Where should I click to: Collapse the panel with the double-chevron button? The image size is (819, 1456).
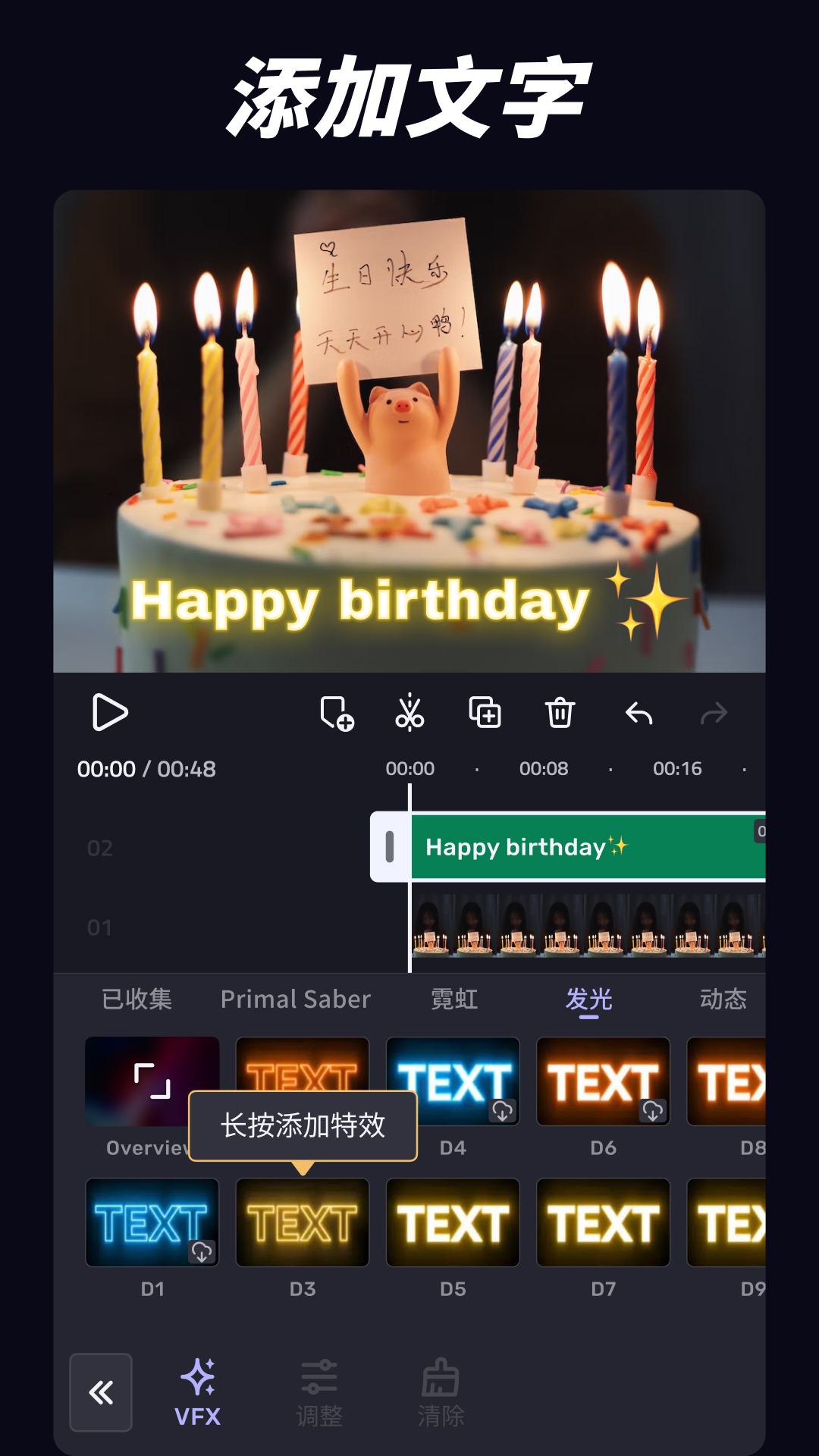coord(101,1394)
